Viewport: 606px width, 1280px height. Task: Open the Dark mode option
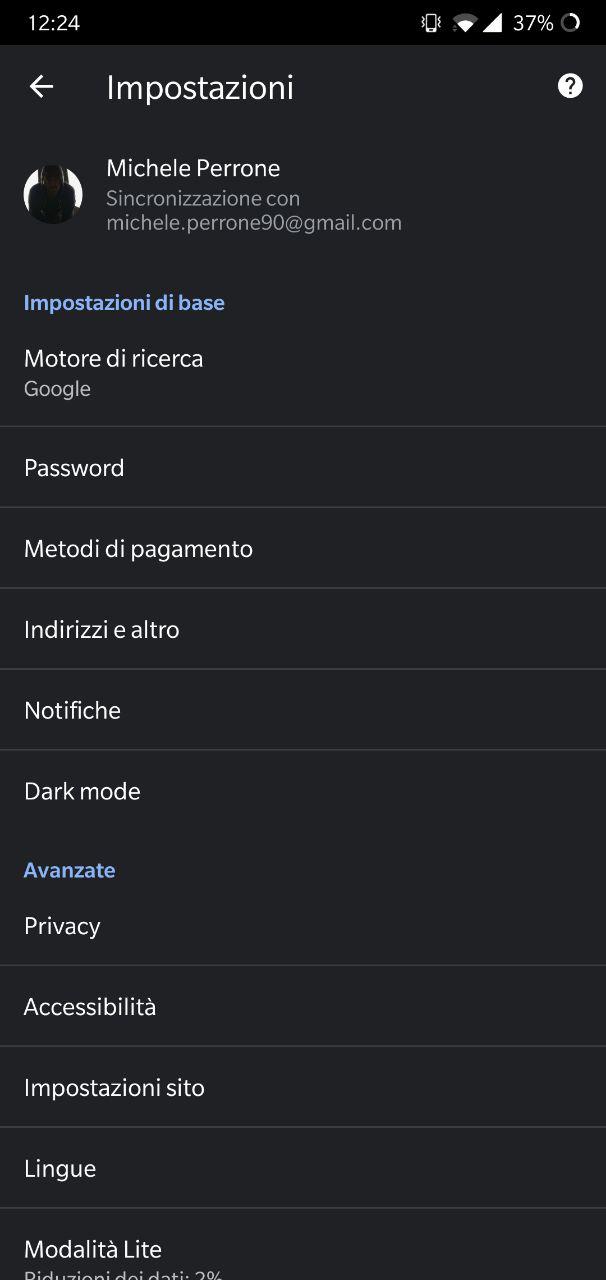pos(303,791)
